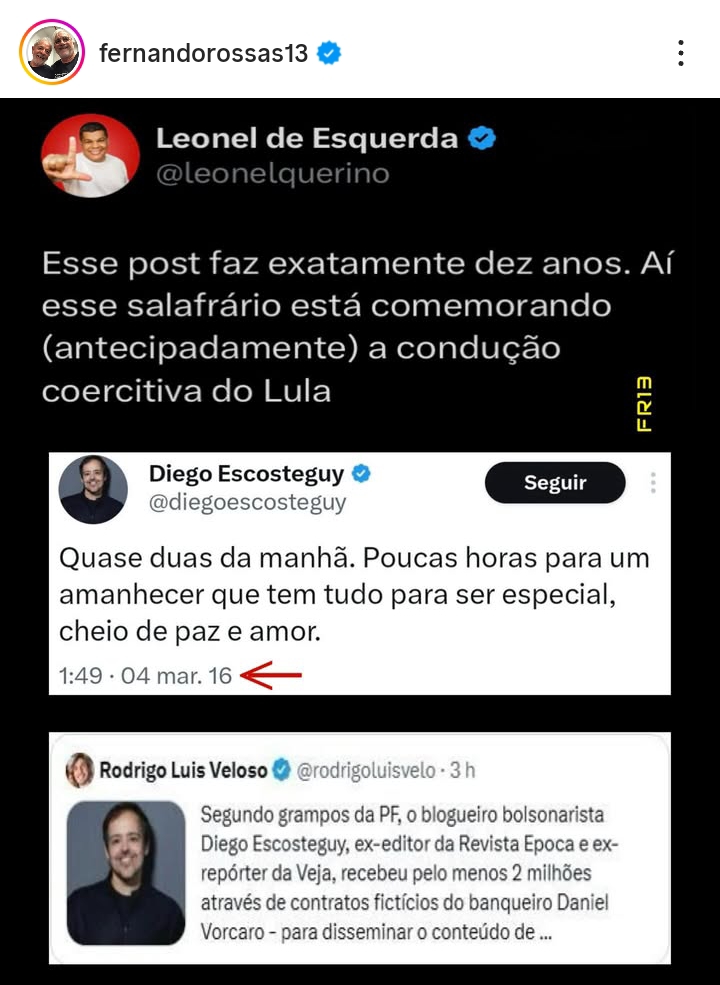Viewport: 720px width, 985px height.
Task: Open the fernandorossas13 profile from the username
Action: (x=203, y=53)
